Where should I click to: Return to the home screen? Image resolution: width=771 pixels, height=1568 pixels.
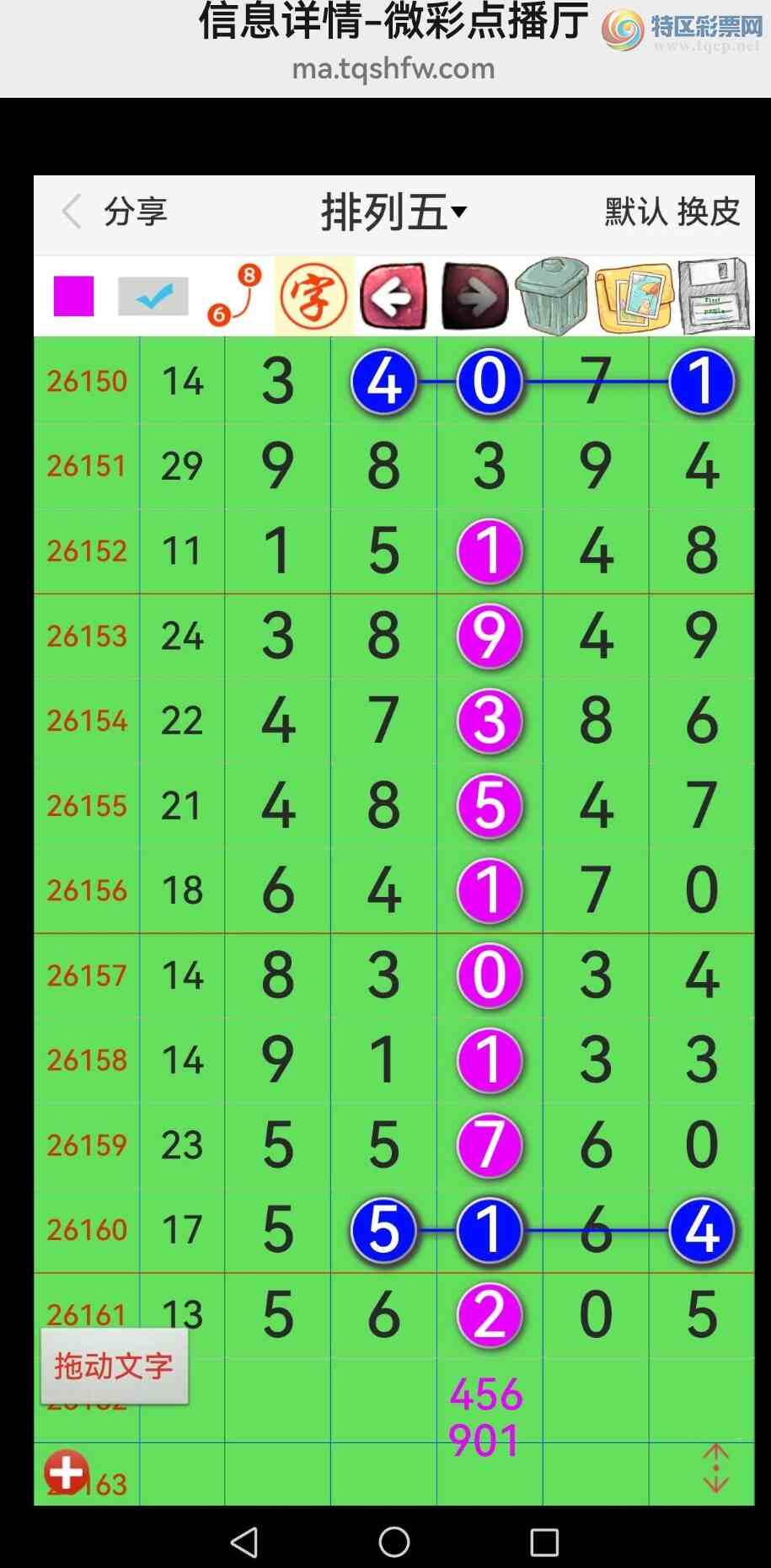pos(394,1542)
